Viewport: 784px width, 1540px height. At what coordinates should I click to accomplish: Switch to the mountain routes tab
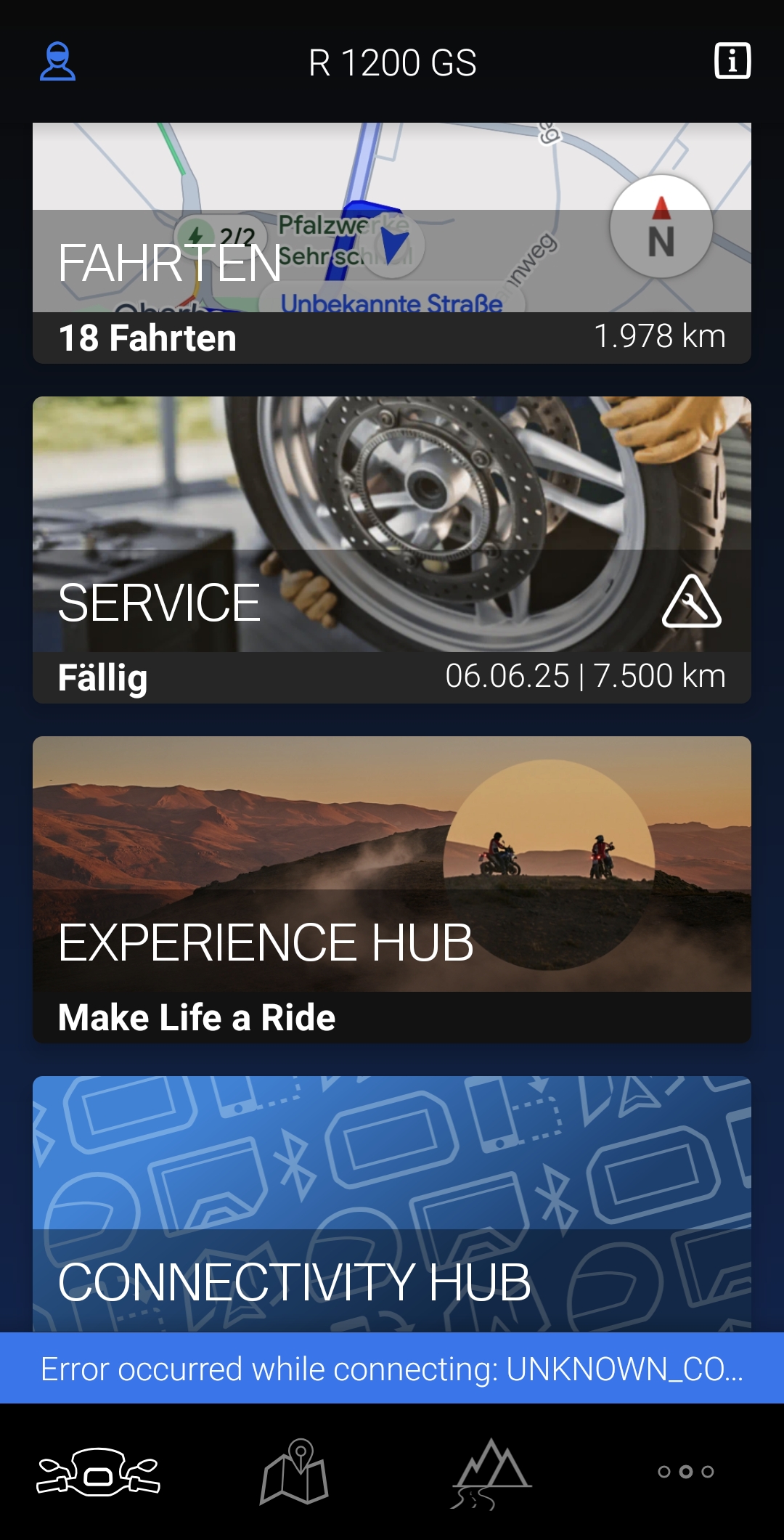[491, 1472]
